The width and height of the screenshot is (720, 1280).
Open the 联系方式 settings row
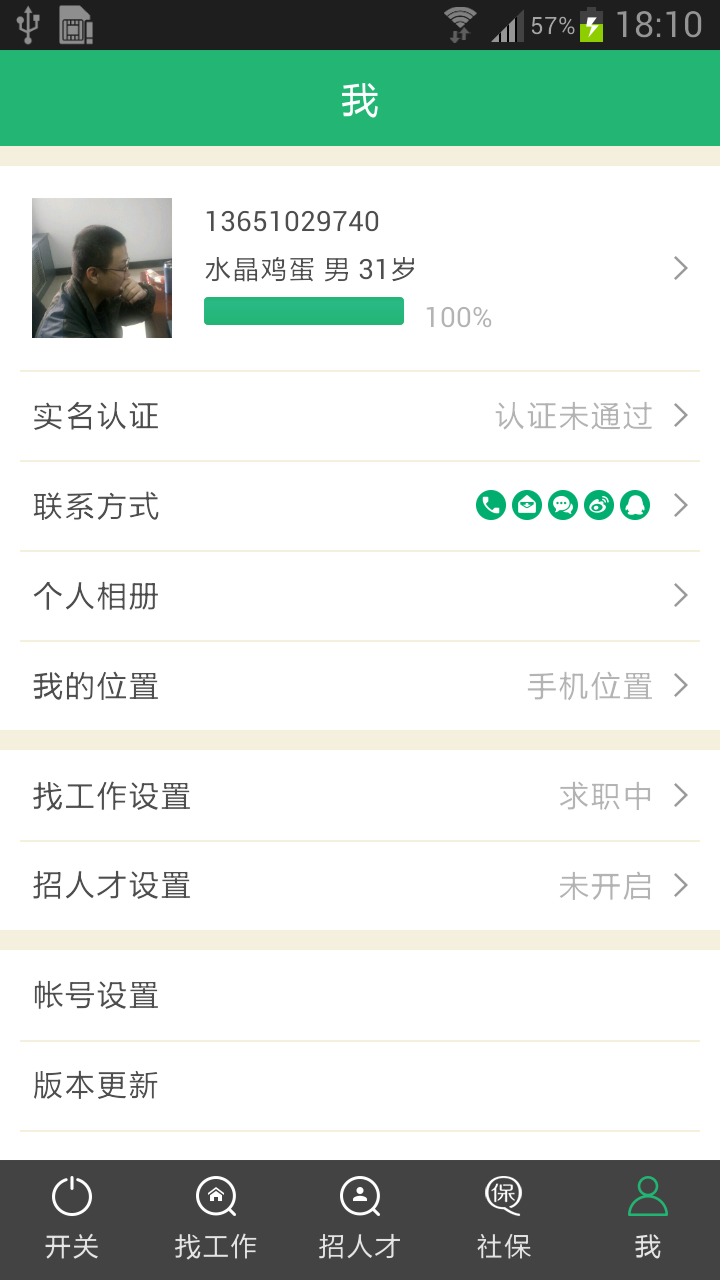360,506
